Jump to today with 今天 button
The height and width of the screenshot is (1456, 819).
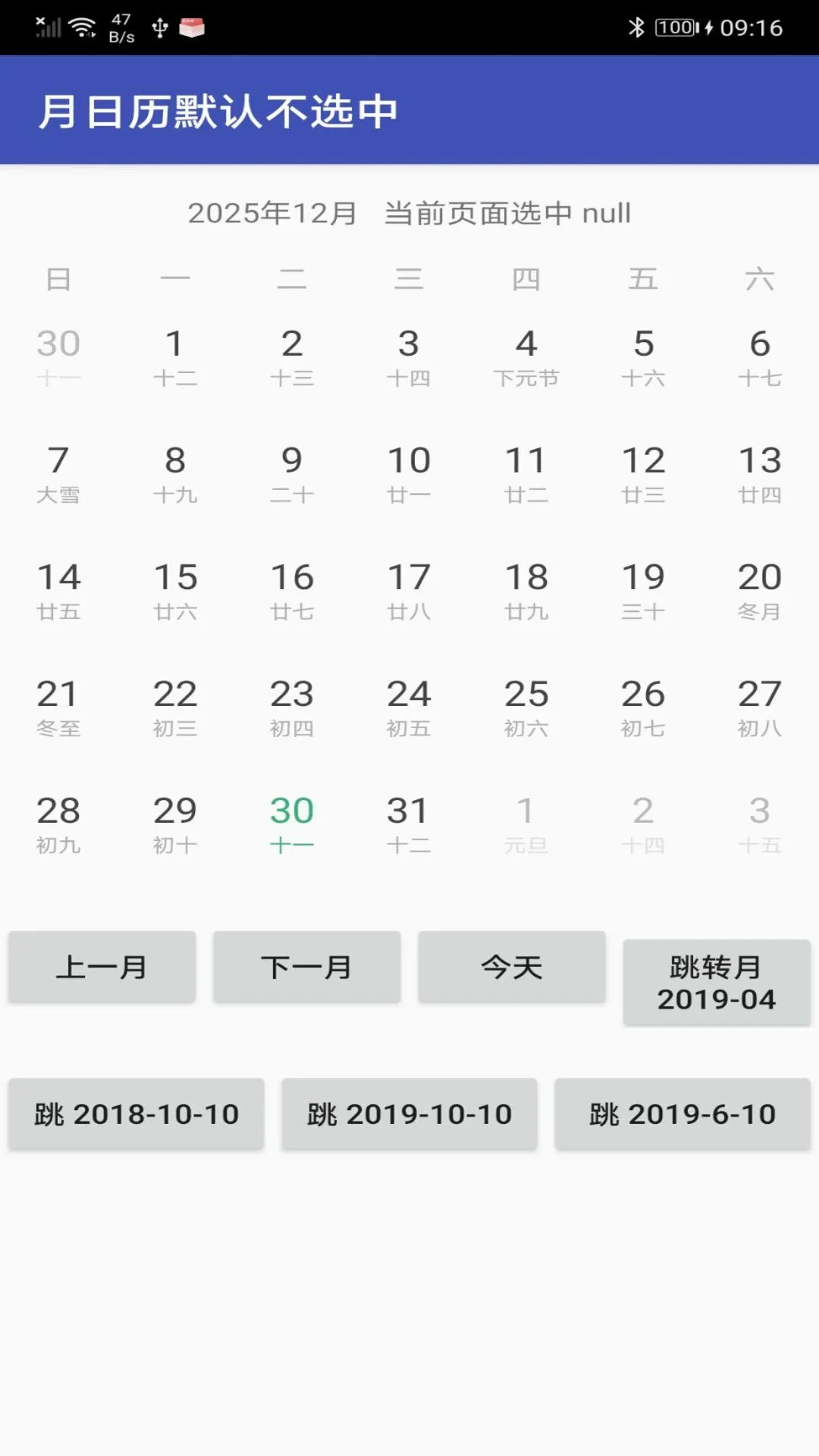(x=512, y=967)
